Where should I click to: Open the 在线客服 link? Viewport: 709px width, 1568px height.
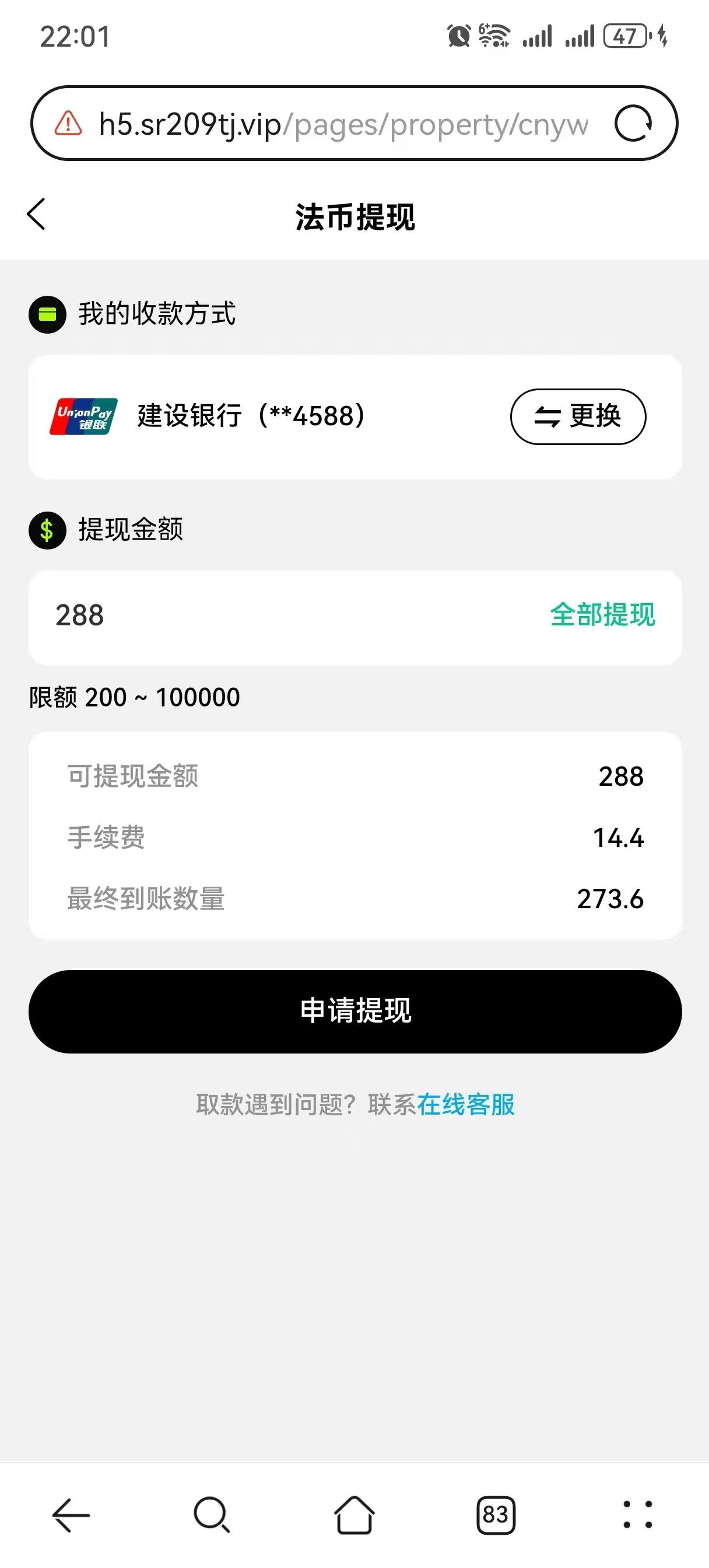point(465,1105)
